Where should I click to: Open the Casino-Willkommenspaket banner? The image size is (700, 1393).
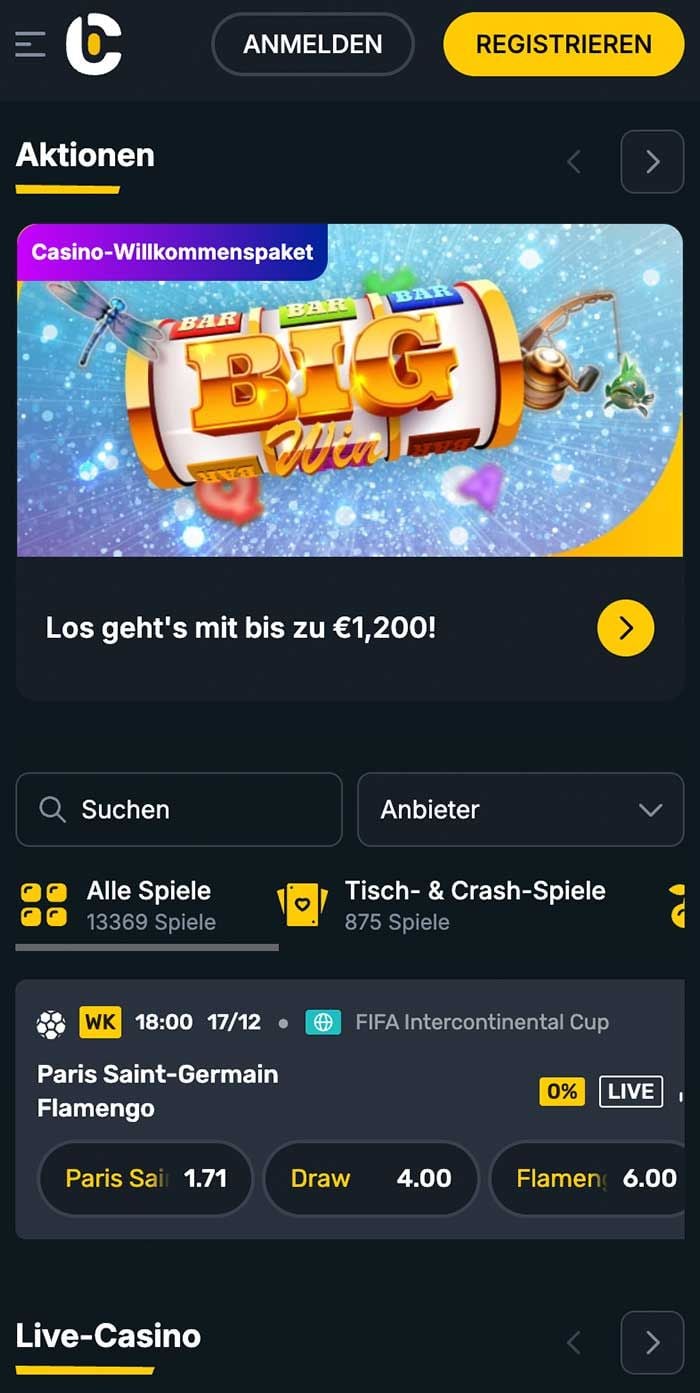pyautogui.click(x=349, y=390)
